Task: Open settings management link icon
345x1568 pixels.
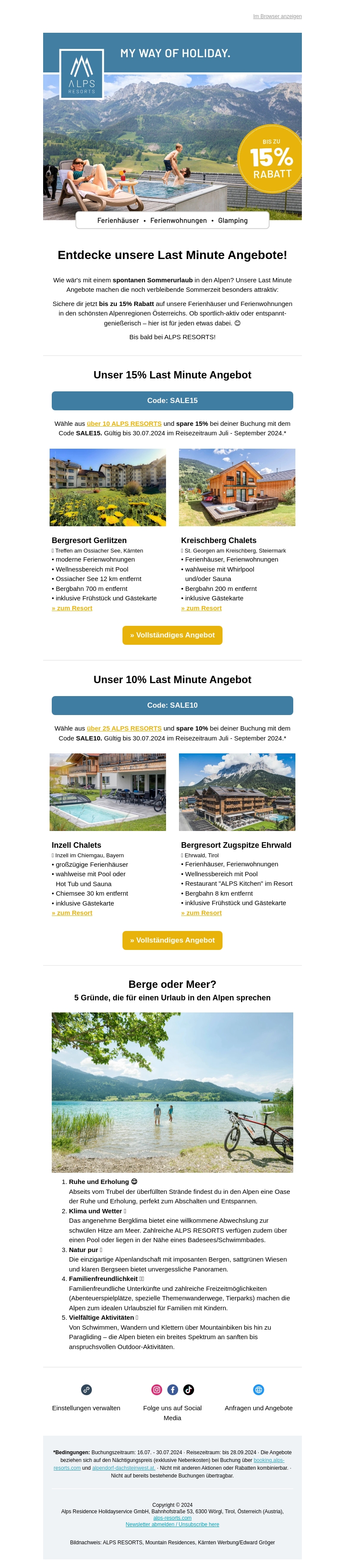Action: click(87, 1390)
